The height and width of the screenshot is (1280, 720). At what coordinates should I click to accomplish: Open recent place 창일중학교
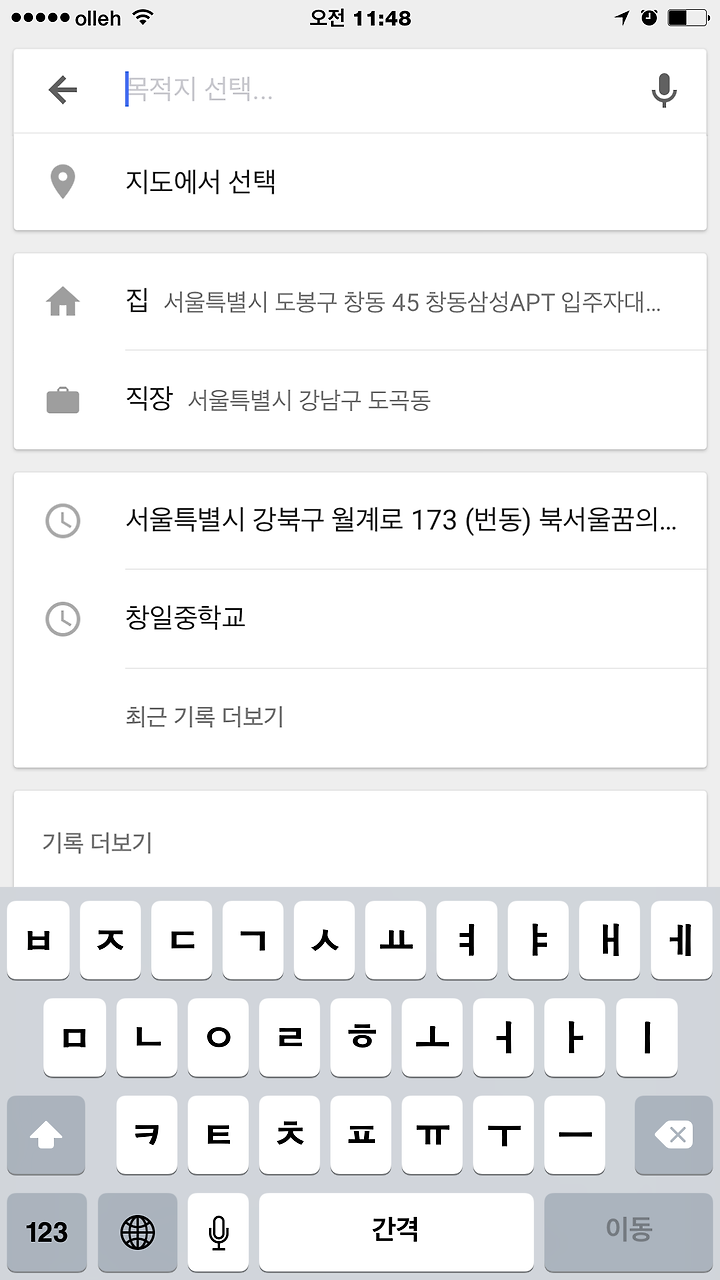[360, 618]
